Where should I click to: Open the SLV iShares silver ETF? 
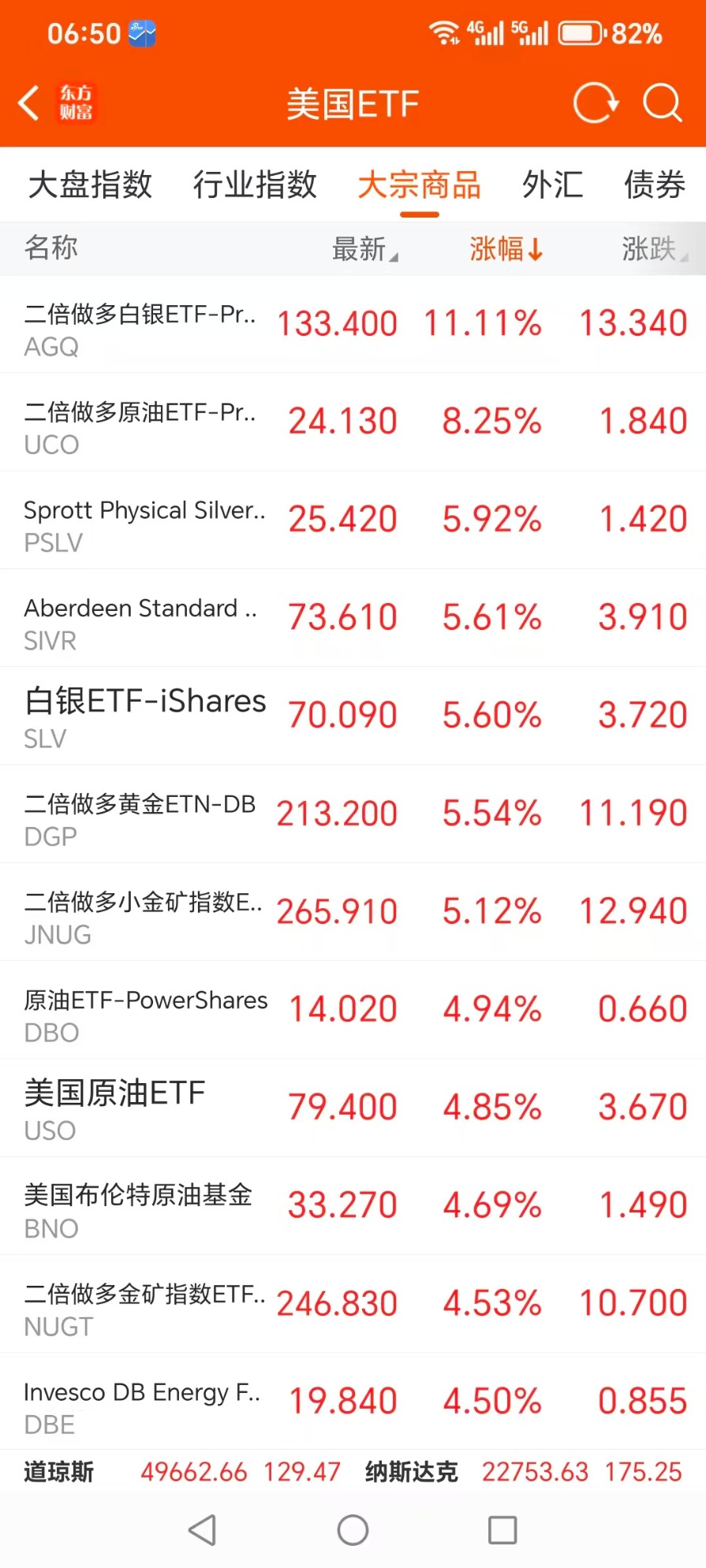(353, 716)
